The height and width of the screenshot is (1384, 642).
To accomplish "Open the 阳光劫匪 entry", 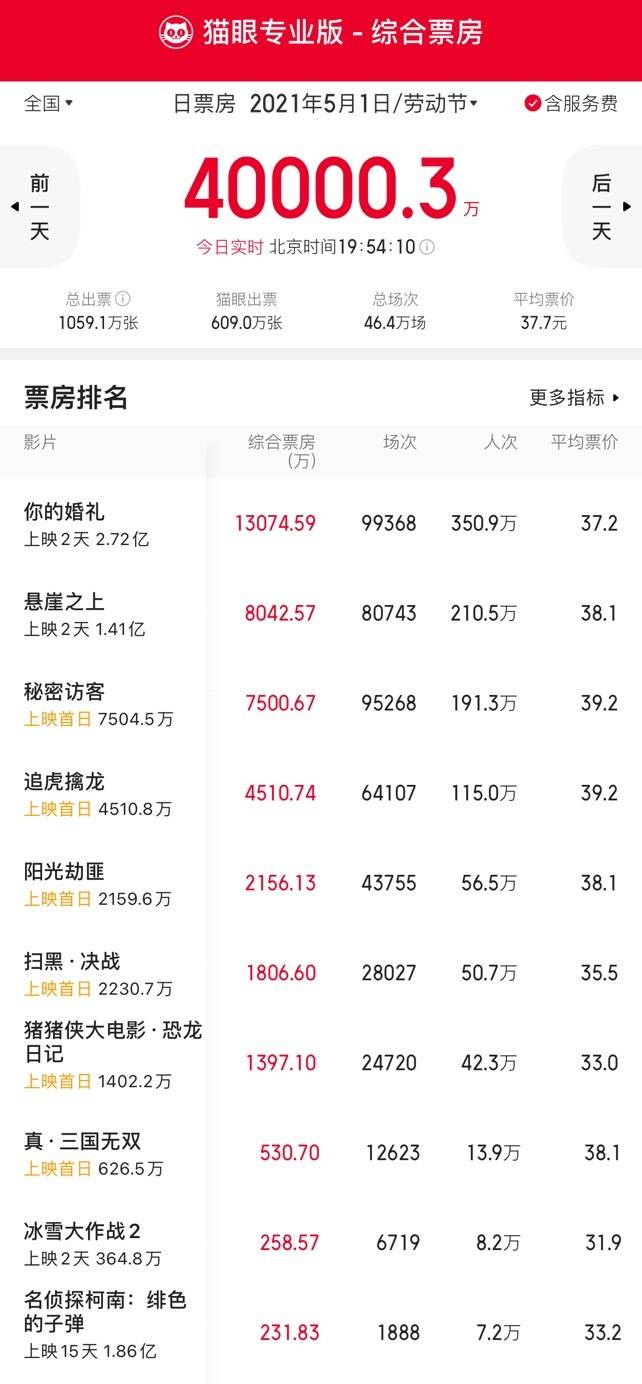I will tap(321, 884).
